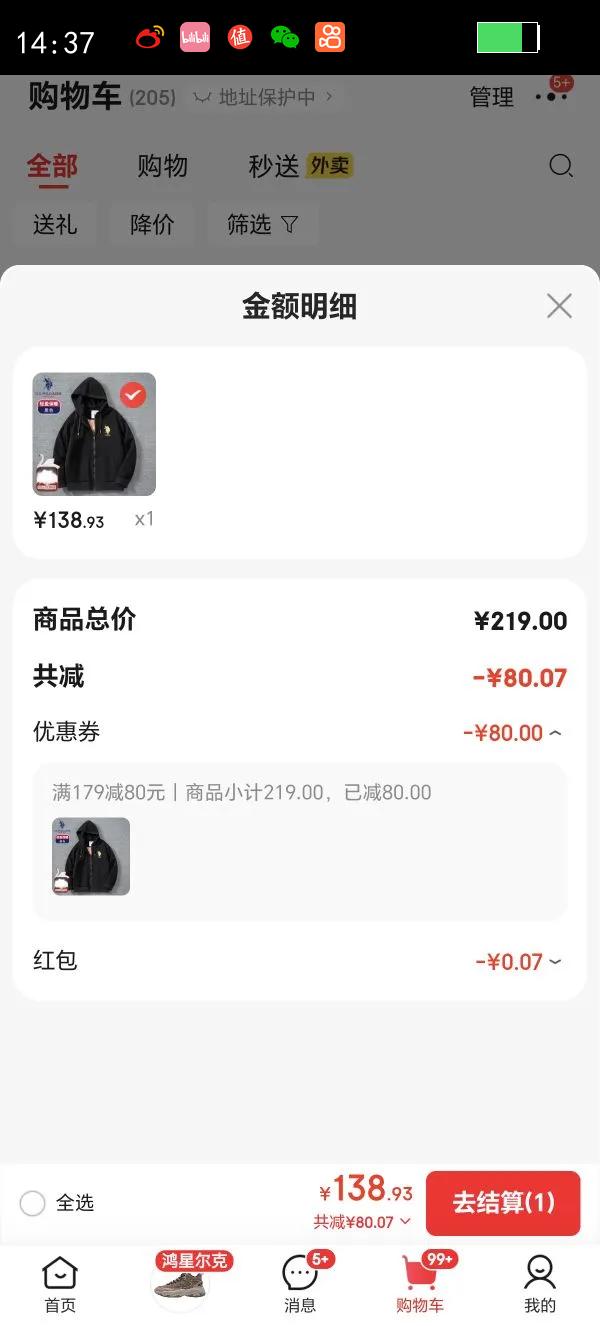Go to the 首页 tab

tap(60, 1284)
